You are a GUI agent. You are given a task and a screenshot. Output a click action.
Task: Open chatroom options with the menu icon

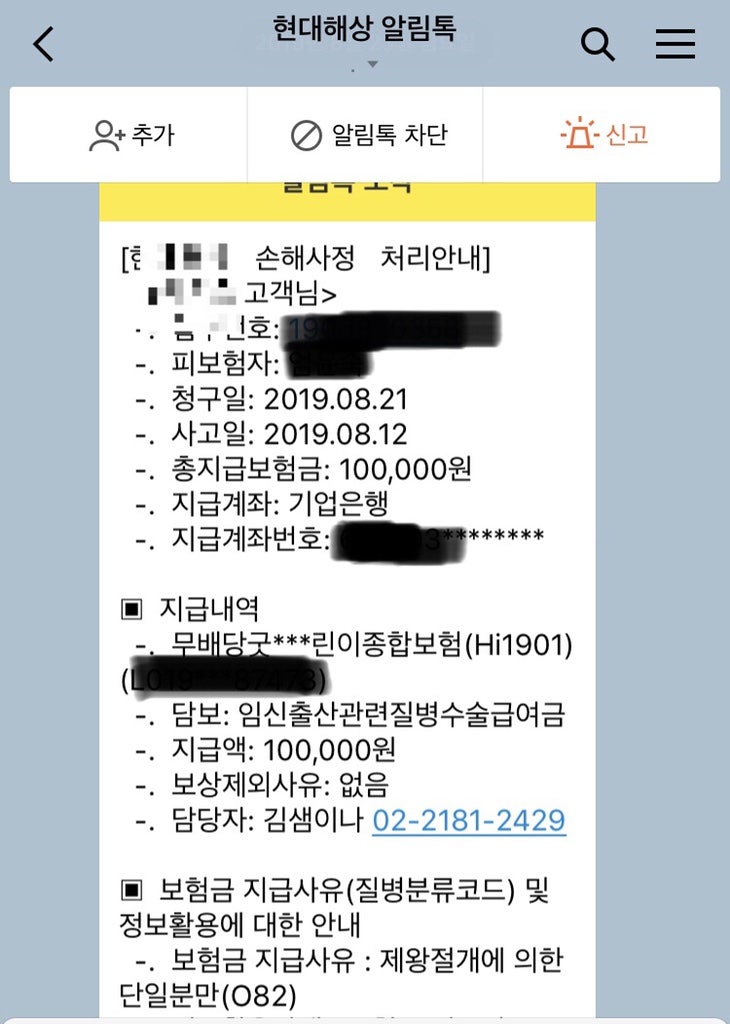tap(675, 44)
